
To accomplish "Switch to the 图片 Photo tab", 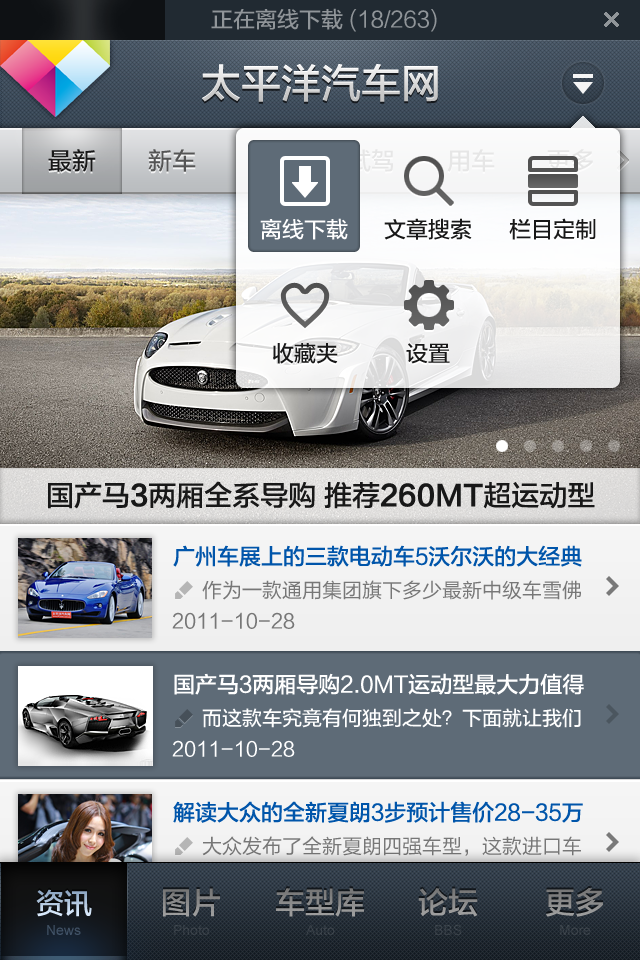I will pos(191,911).
